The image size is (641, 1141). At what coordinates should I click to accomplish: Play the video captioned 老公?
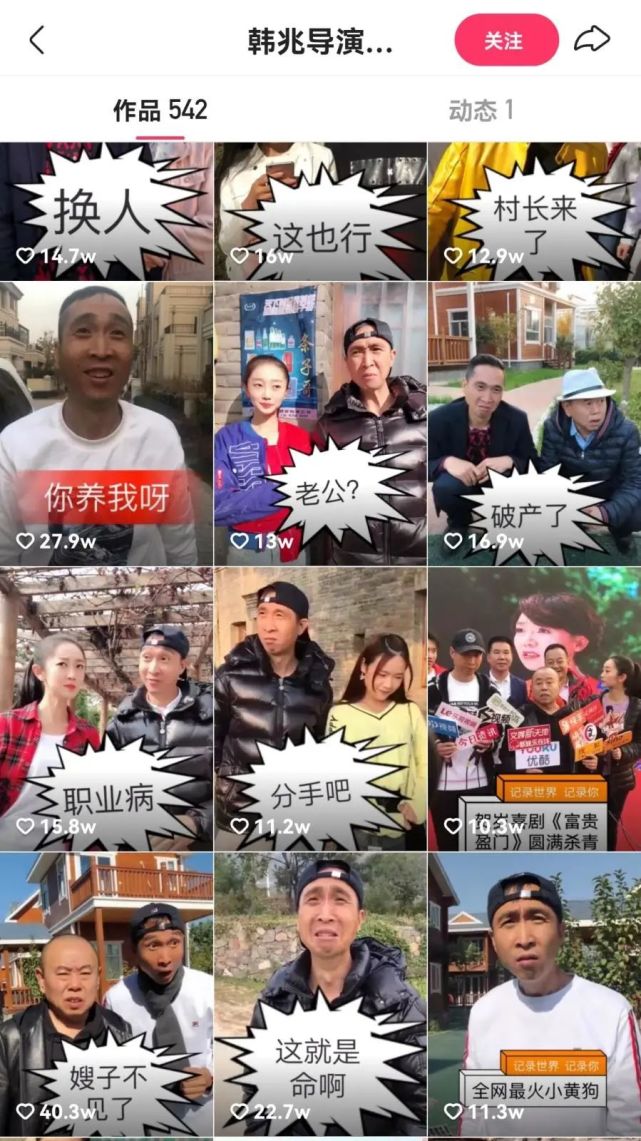click(x=320, y=423)
